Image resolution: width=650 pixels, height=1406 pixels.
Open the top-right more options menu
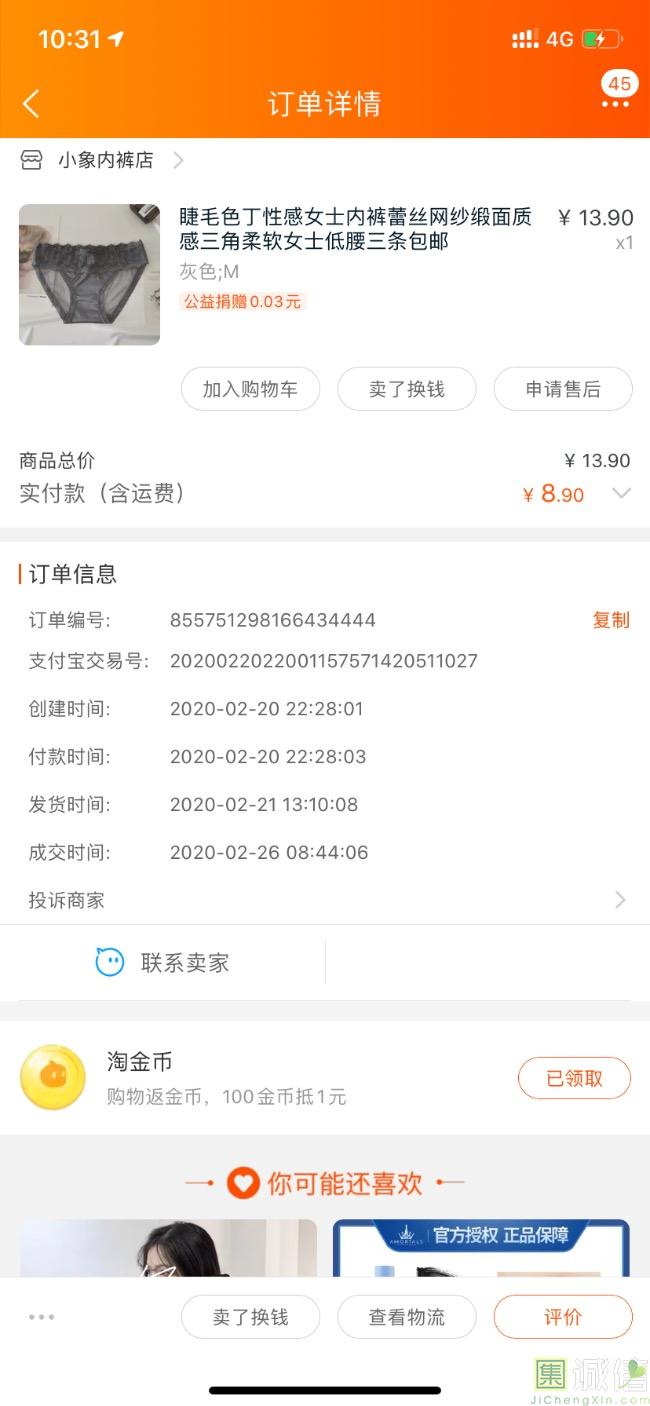pyautogui.click(x=615, y=103)
